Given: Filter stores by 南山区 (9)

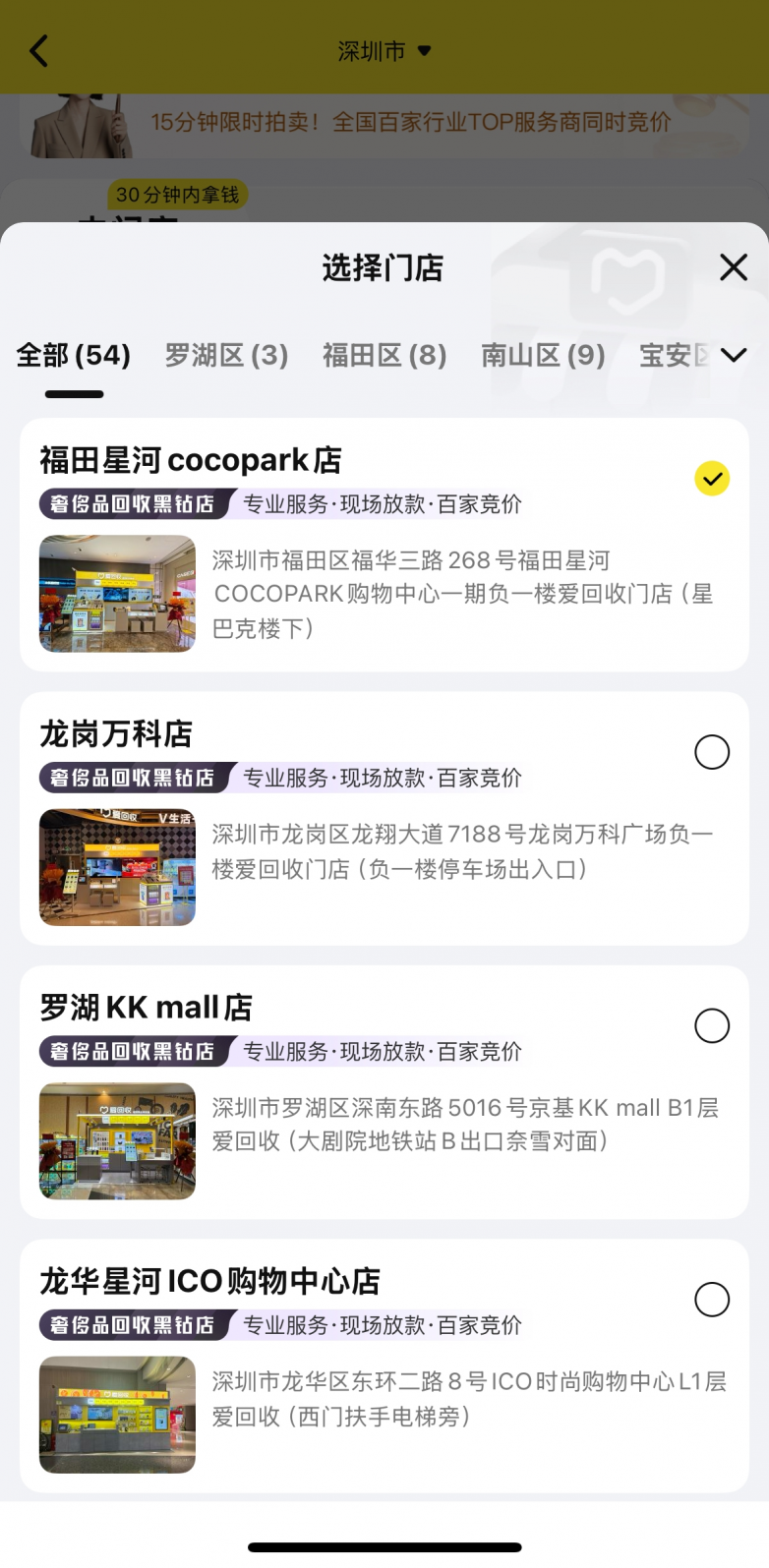Looking at the screenshot, I should [543, 356].
